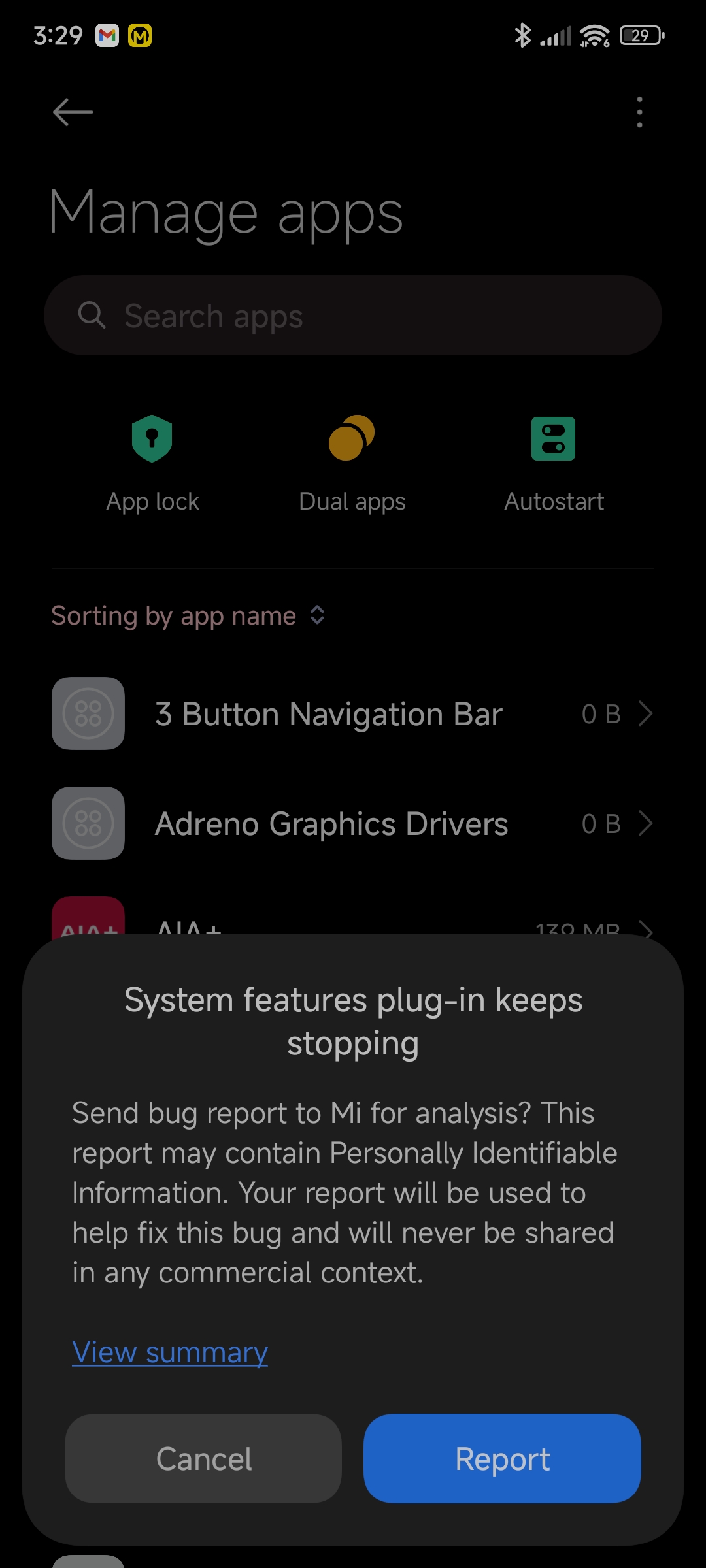This screenshot has height=1568, width=706.
Task: Open Adreno Graphics Drivers app info
Action: (x=353, y=823)
